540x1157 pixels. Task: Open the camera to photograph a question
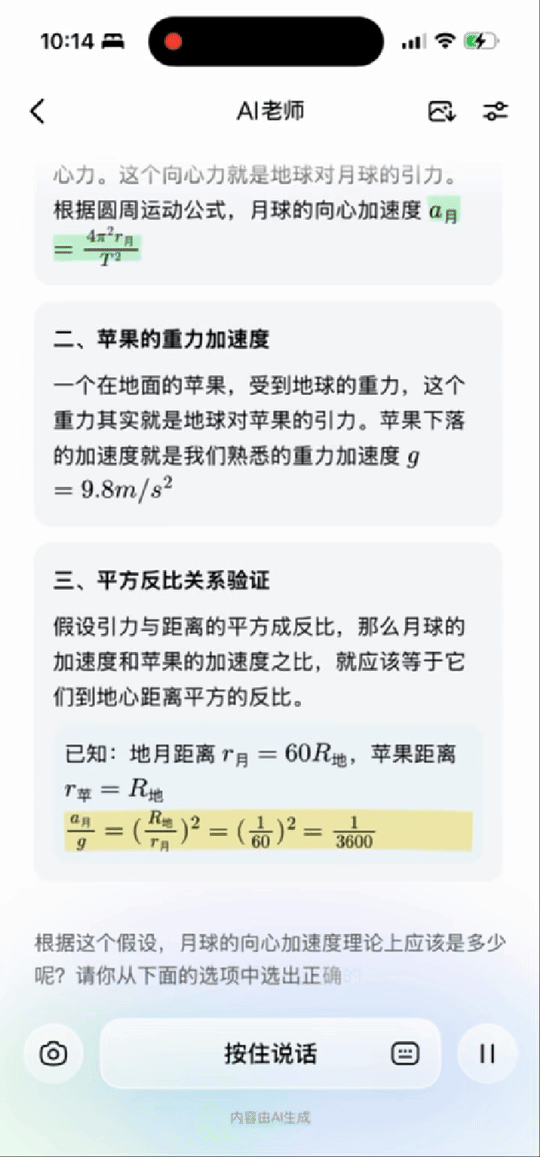[53, 1054]
